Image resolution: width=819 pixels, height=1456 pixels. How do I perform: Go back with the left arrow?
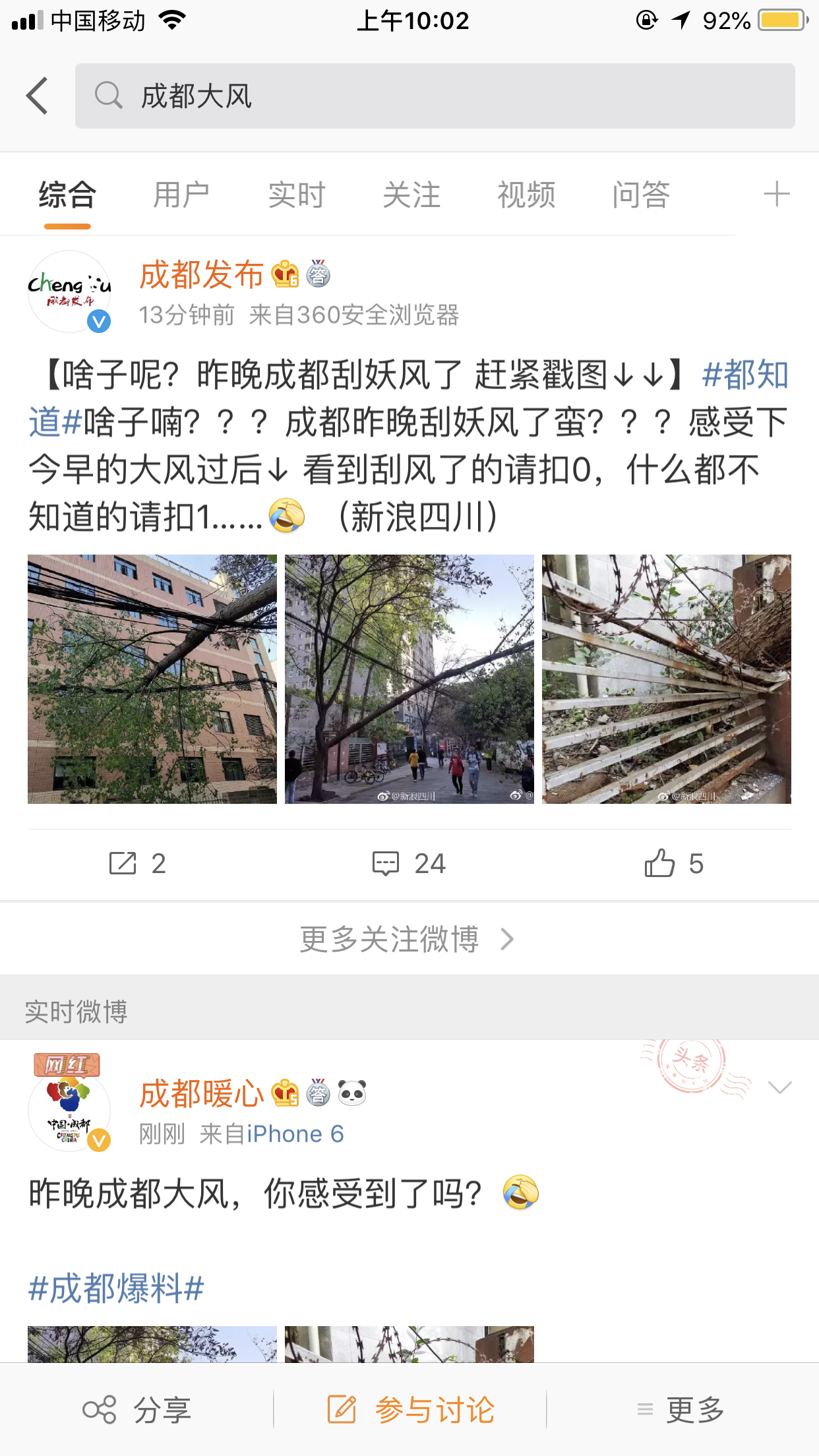click(x=38, y=96)
